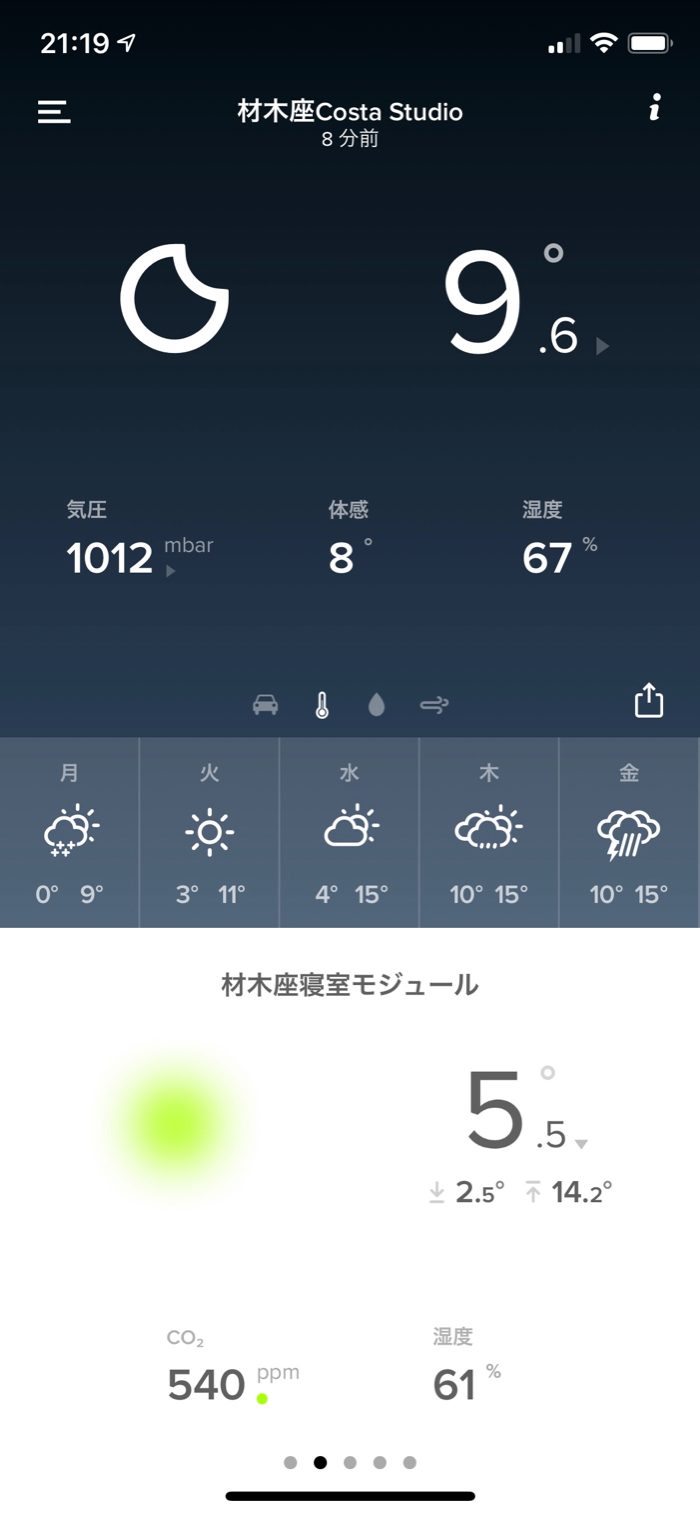View the 水 forecast day

click(x=350, y=832)
